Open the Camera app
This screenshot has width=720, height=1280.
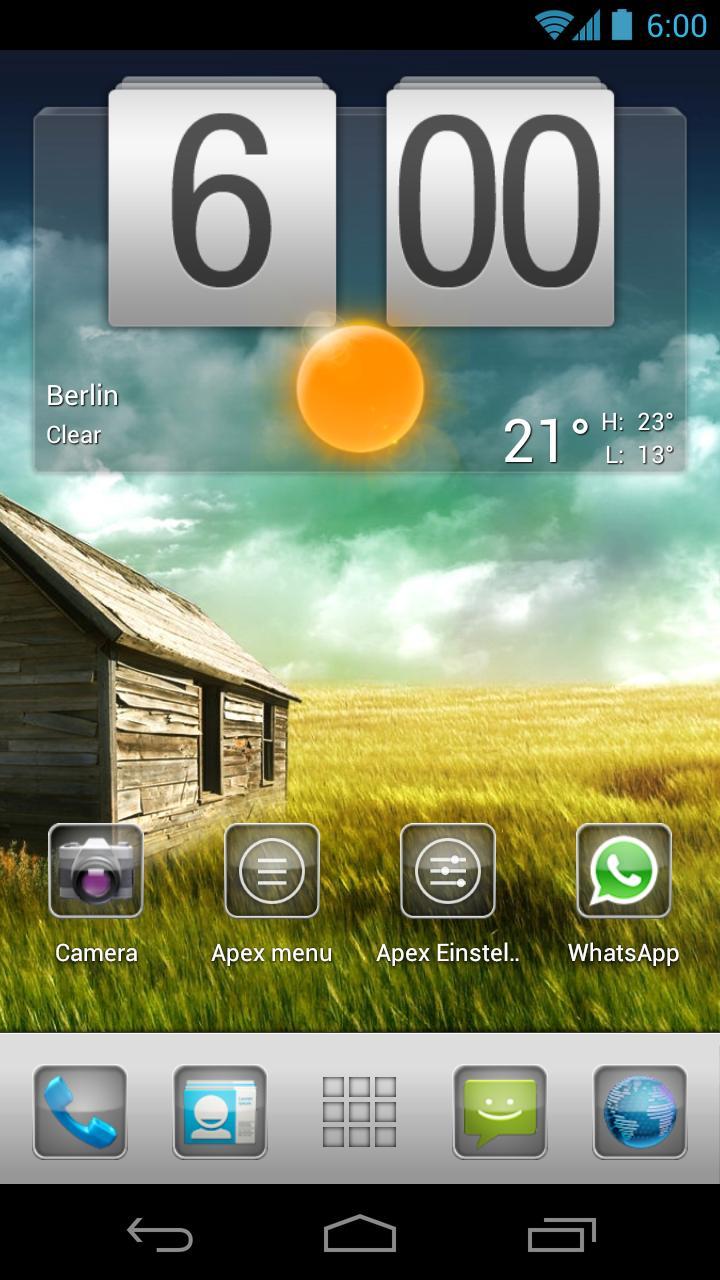96,870
